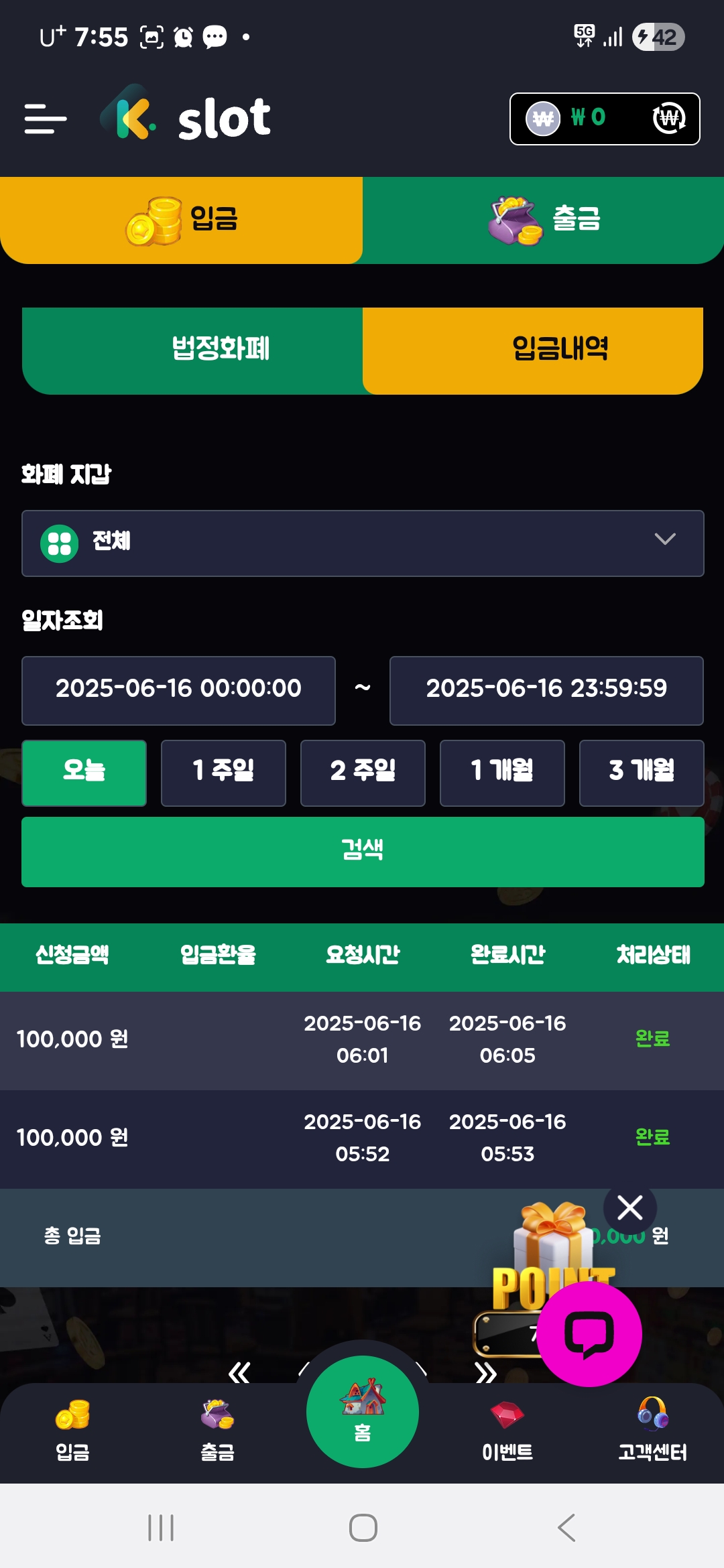Viewport: 724px width, 1568px height.
Task: Choose the 2 주일 date range
Action: point(363,773)
